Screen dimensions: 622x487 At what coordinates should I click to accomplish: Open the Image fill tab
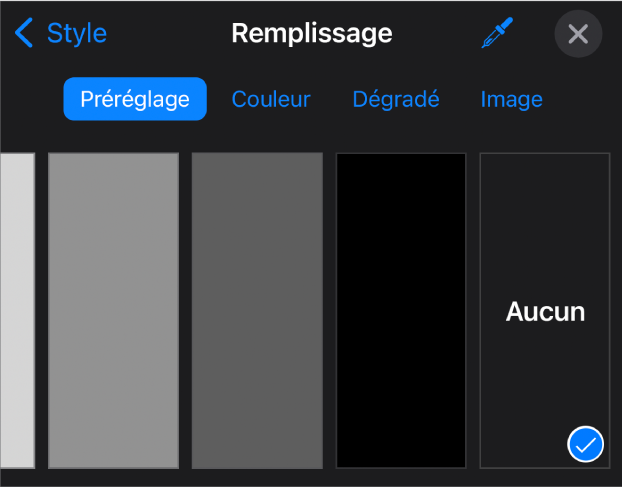[x=511, y=99]
